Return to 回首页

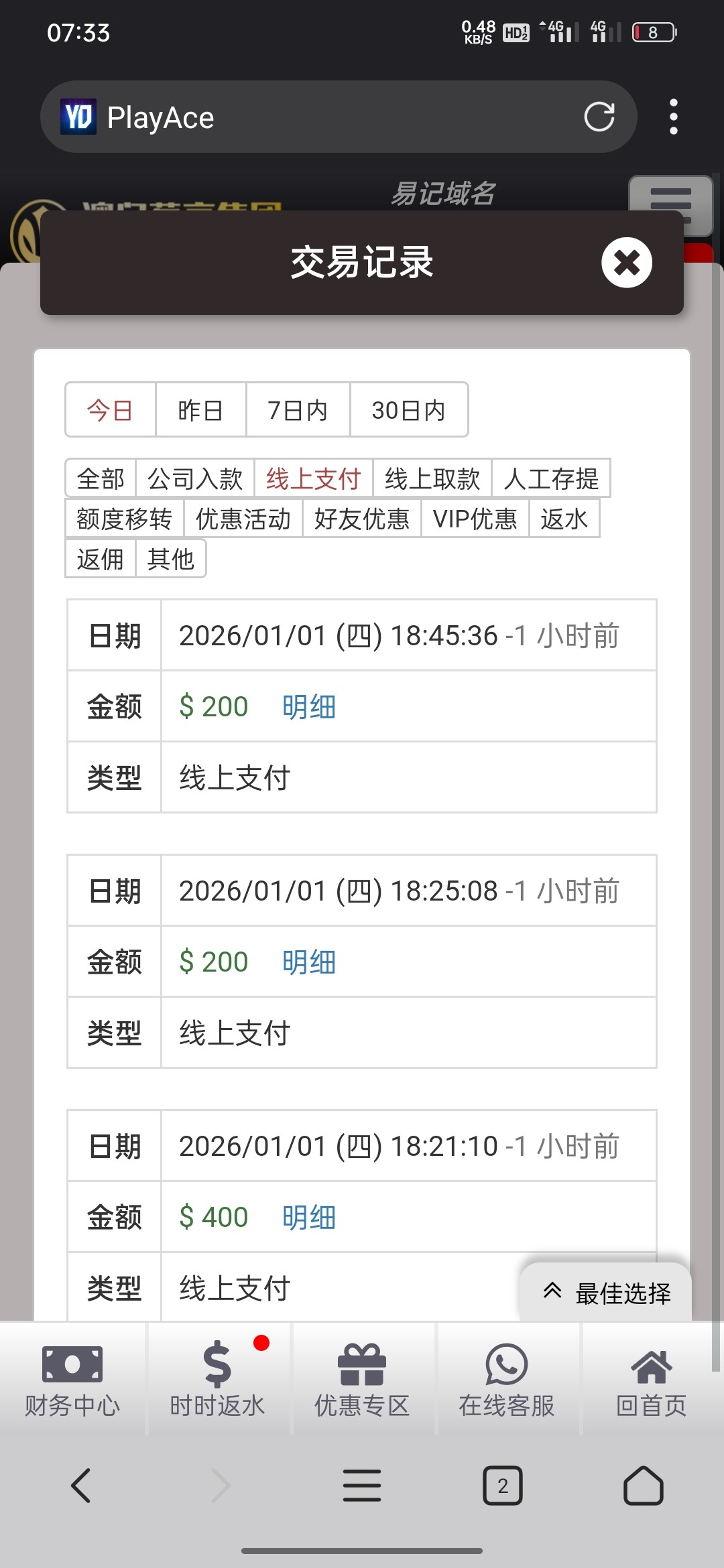[651, 1380]
